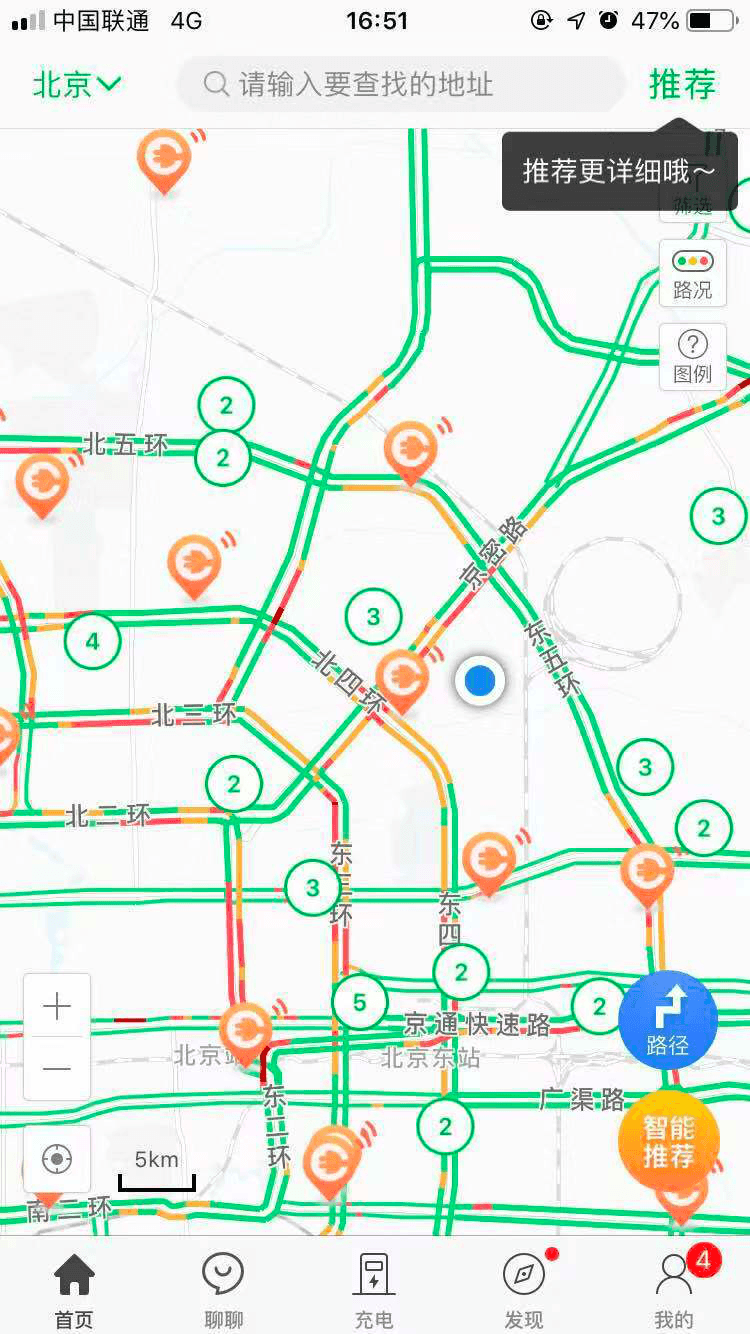Open 路径 route planning

point(668,1020)
